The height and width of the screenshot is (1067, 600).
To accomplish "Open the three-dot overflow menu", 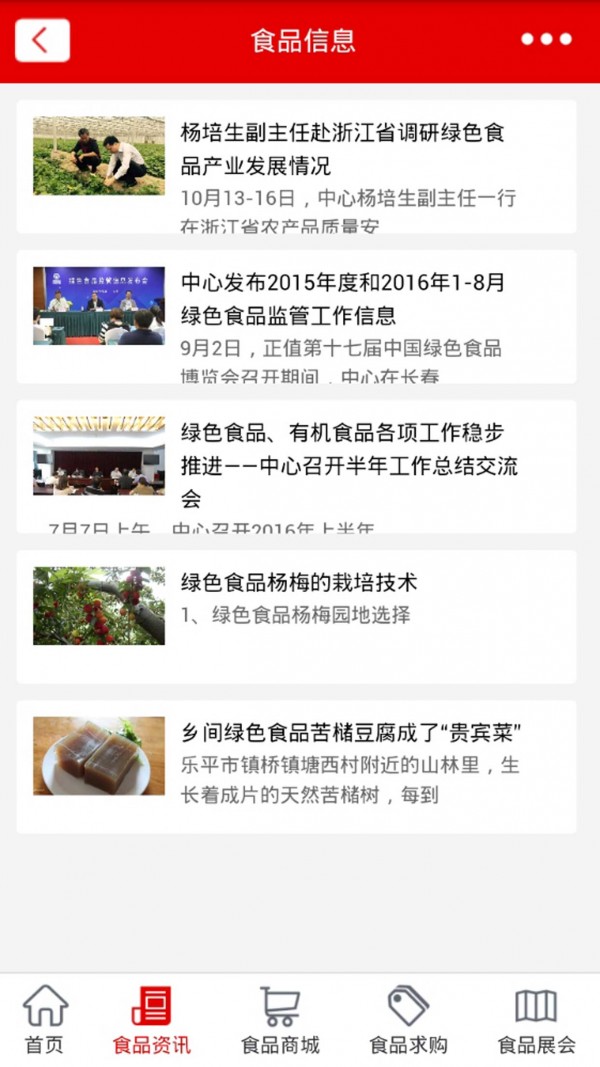I will [546, 40].
